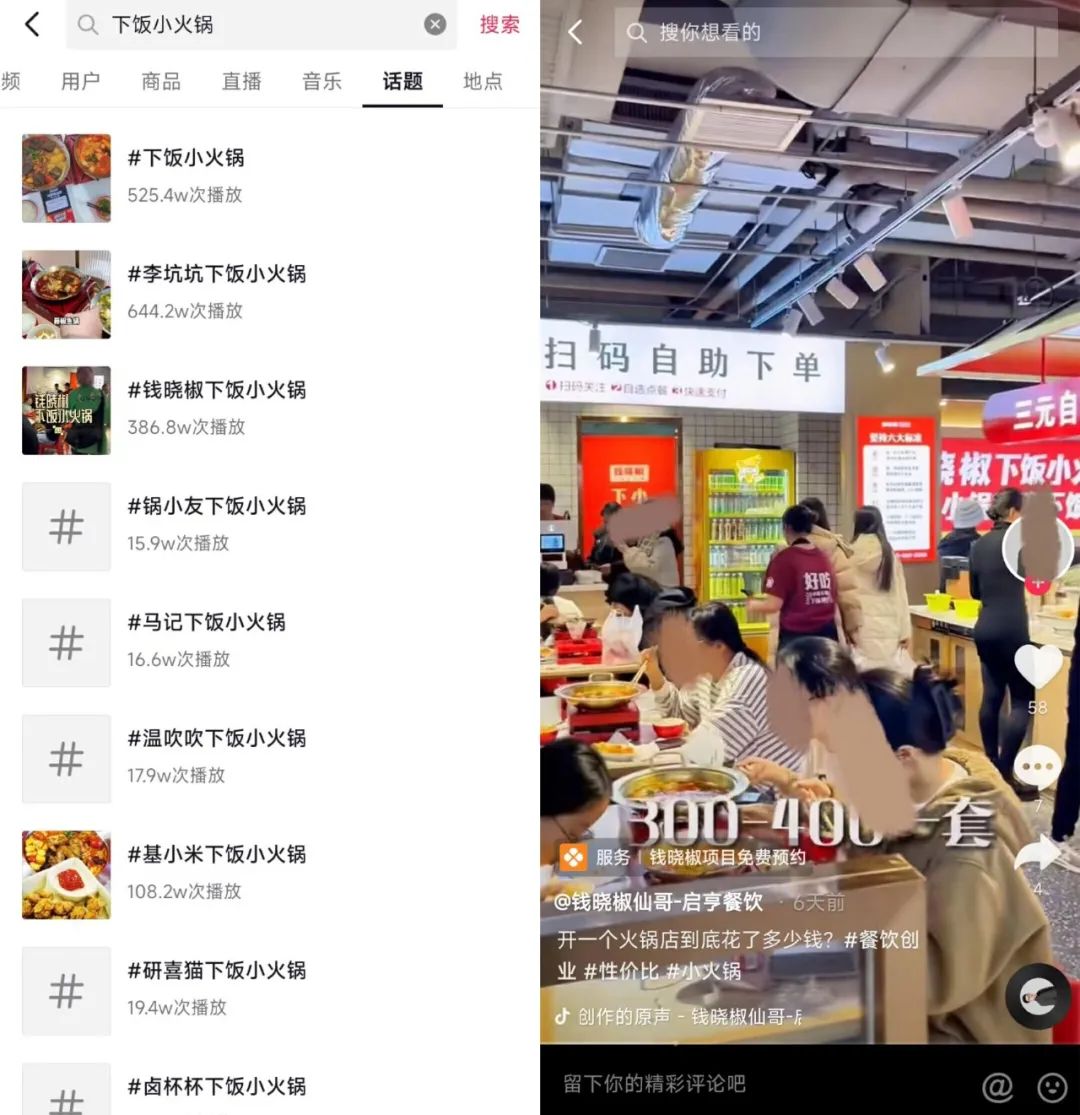Open the 钱晓椒项目免费预约 service link
Viewport: 1080px width, 1115px height.
[688, 858]
